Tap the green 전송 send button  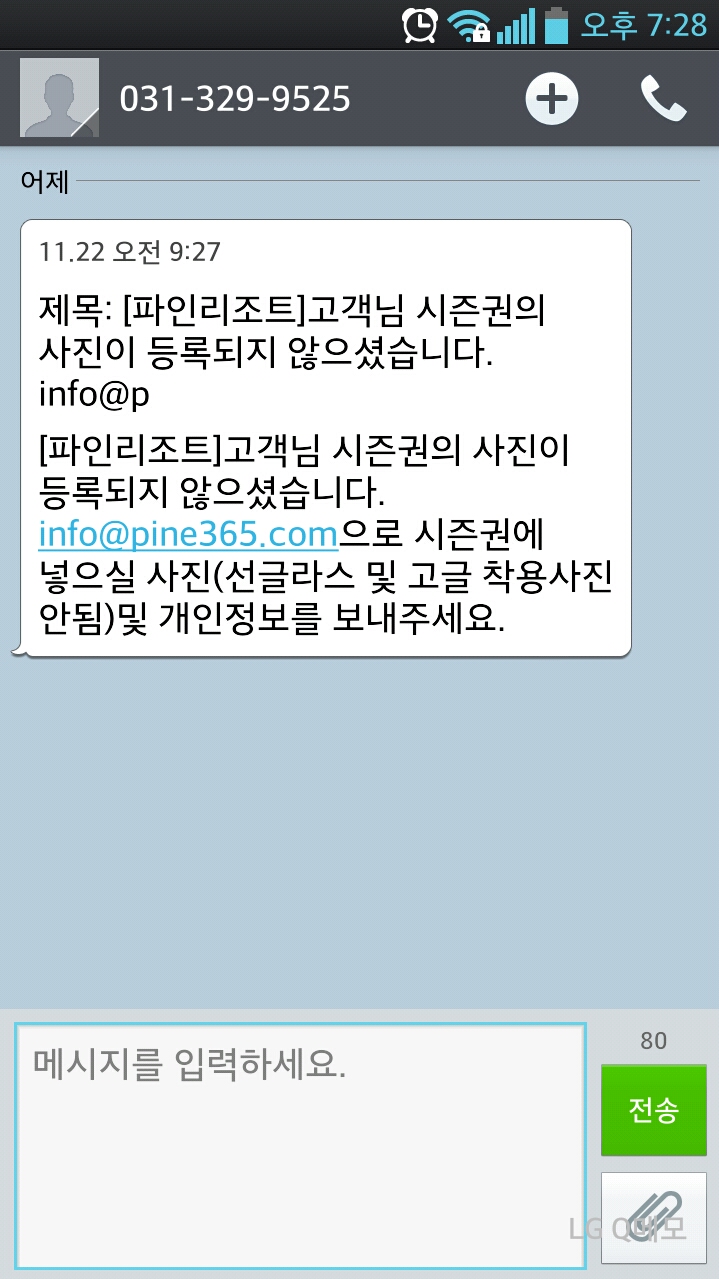pos(653,1109)
